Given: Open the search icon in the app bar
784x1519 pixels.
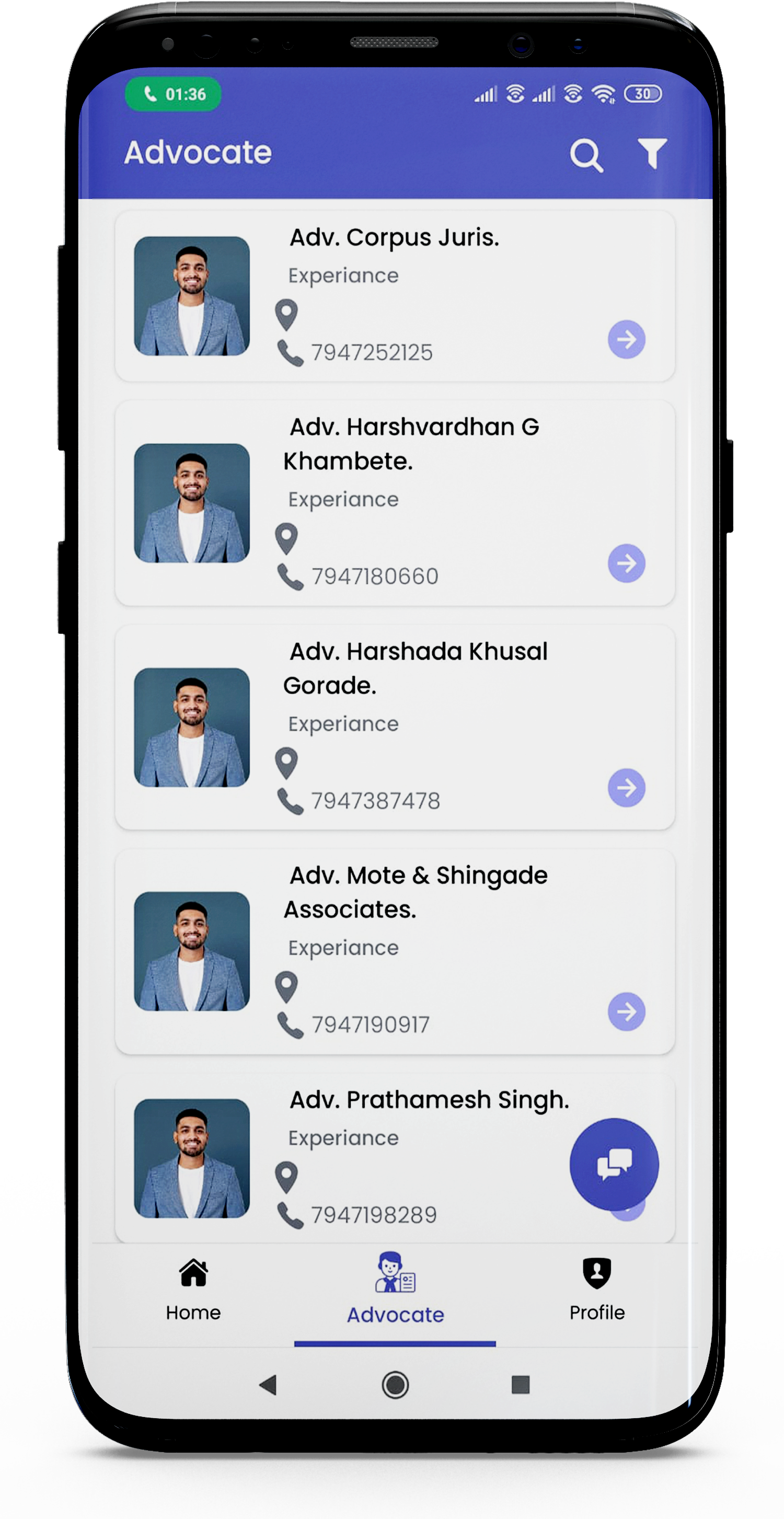Looking at the screenshot, I should [586, 155].
